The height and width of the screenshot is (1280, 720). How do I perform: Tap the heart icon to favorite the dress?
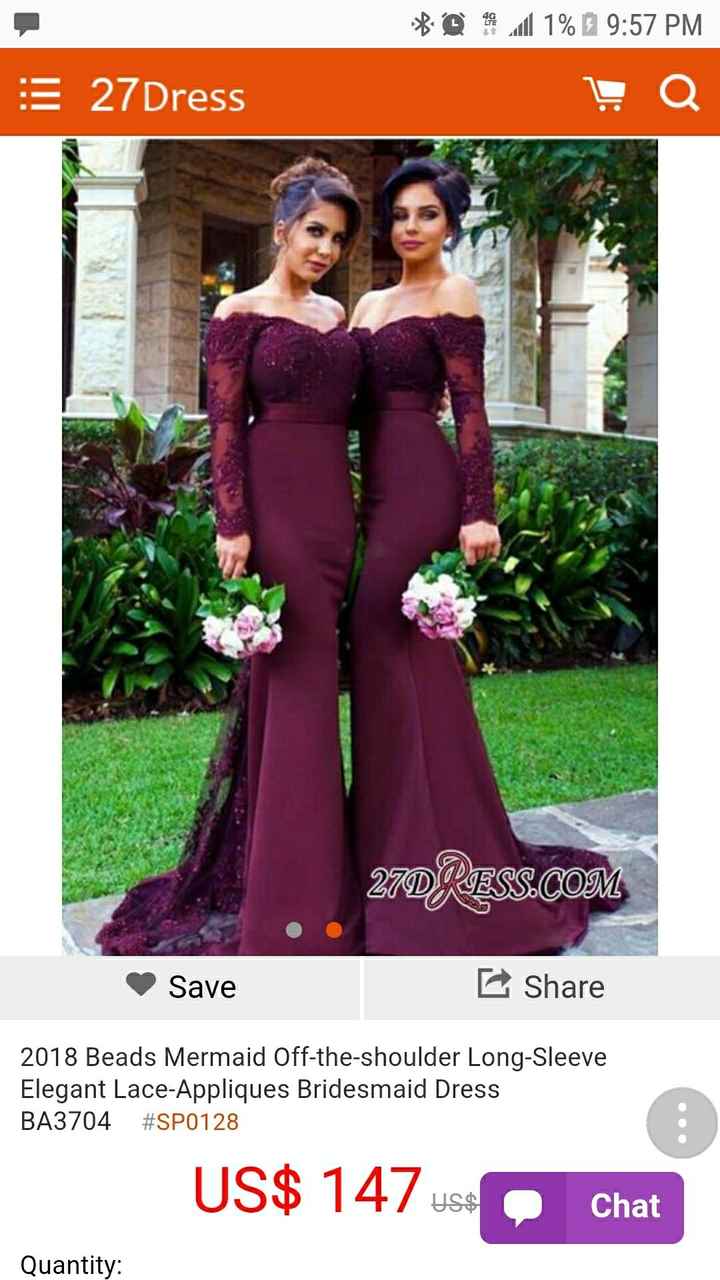pyautogui.click(x=140, y=986)
